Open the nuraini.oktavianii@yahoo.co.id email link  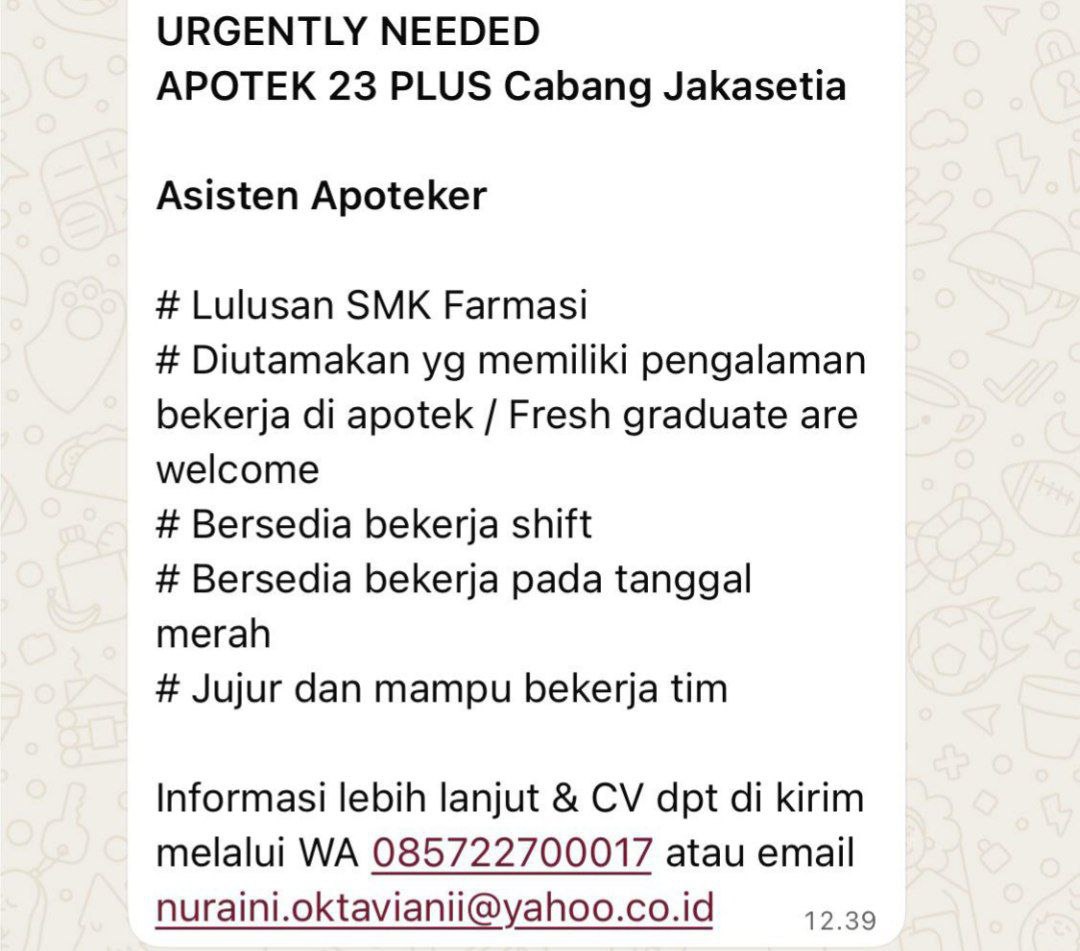(x=435, y=909)
